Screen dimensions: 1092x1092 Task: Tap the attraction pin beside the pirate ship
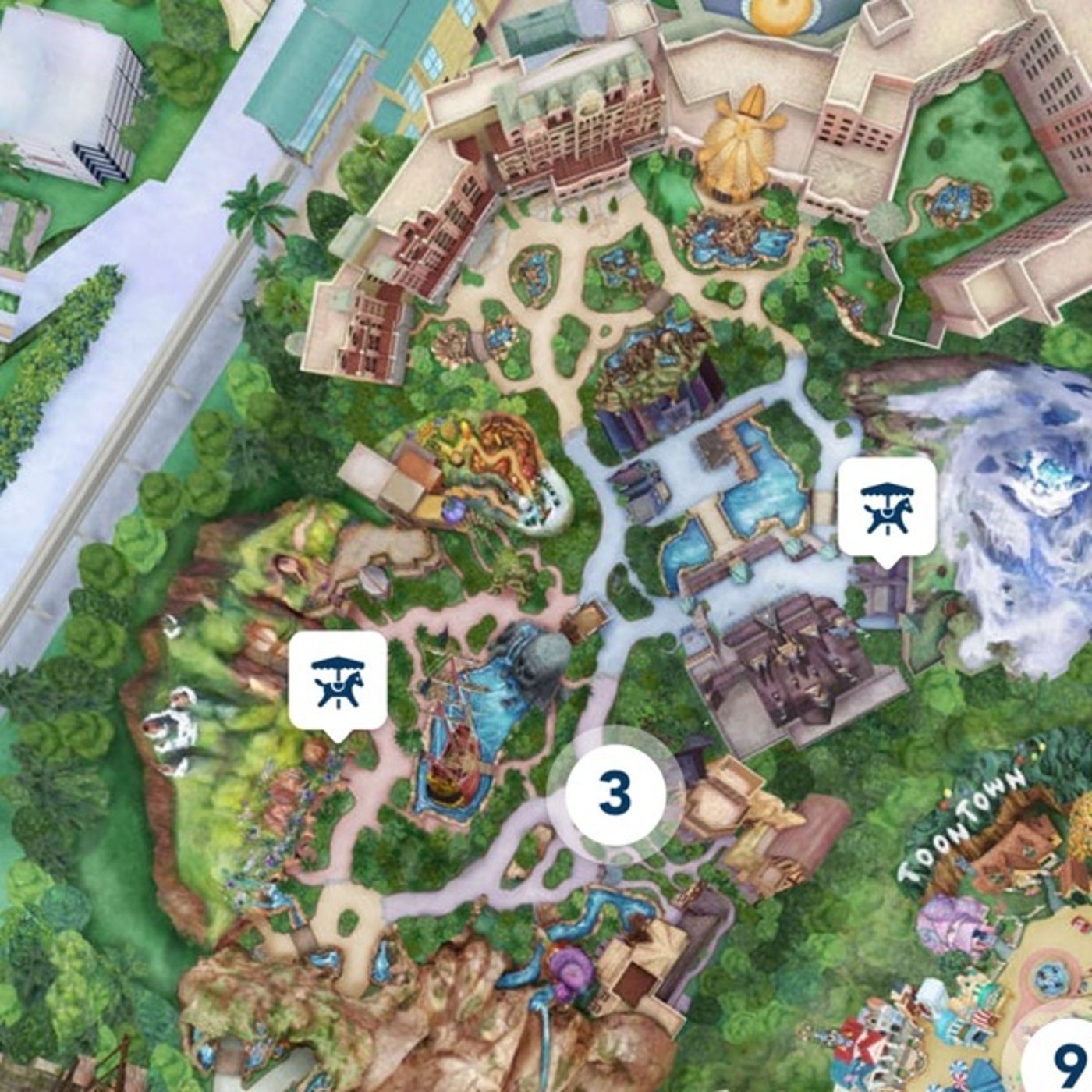[338, 682]
